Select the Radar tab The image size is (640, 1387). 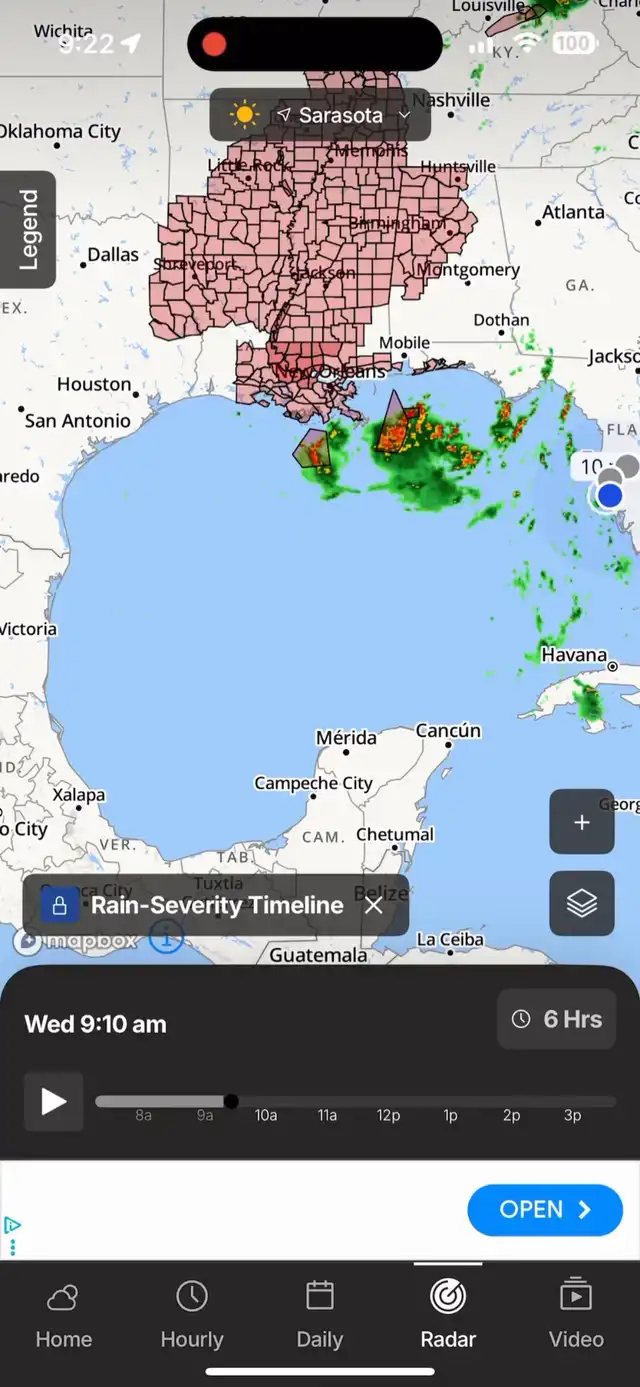[x=448, y=1317]
